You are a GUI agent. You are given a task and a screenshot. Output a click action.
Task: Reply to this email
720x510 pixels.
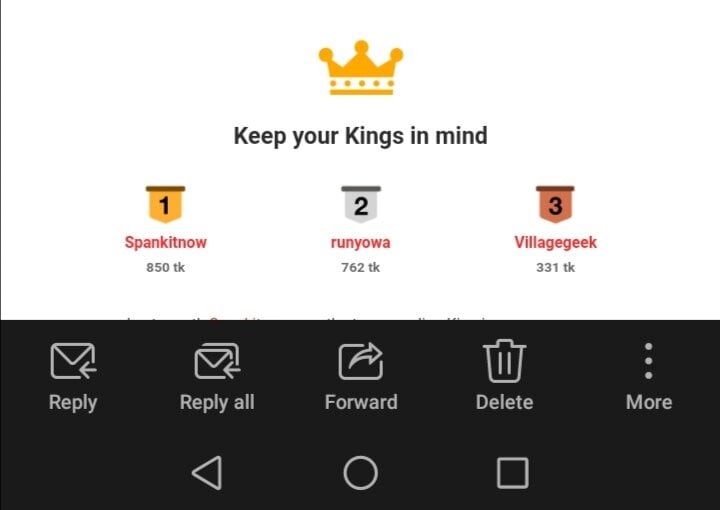(73, 376)
